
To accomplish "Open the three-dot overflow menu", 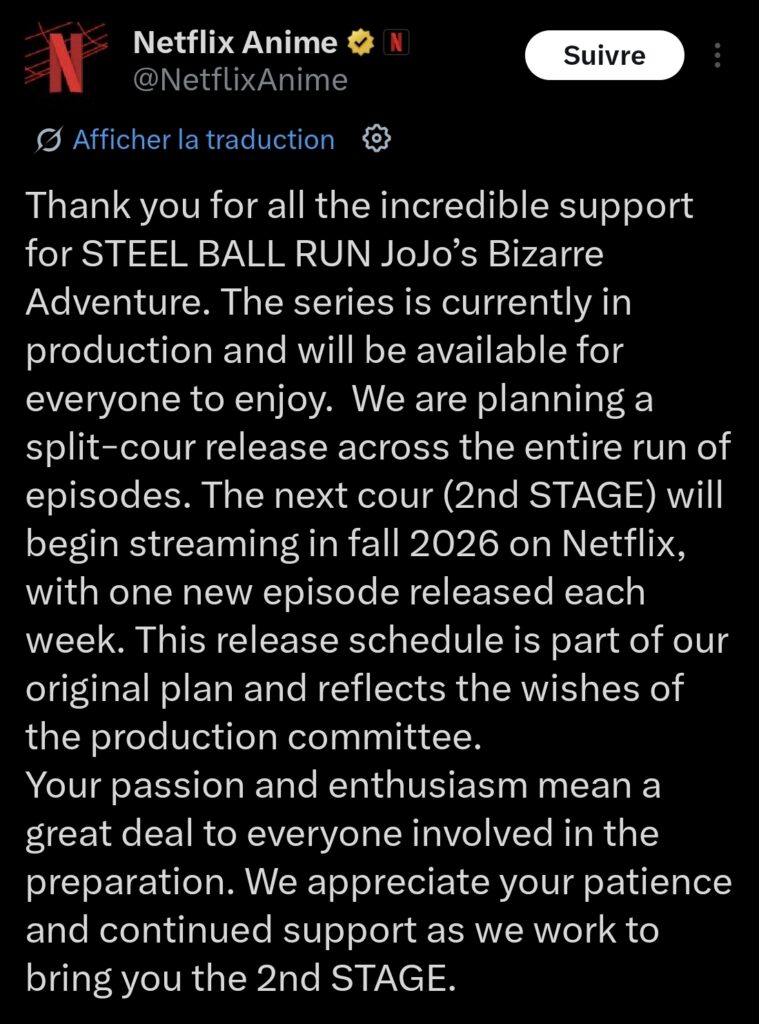I will click(717, 55).
